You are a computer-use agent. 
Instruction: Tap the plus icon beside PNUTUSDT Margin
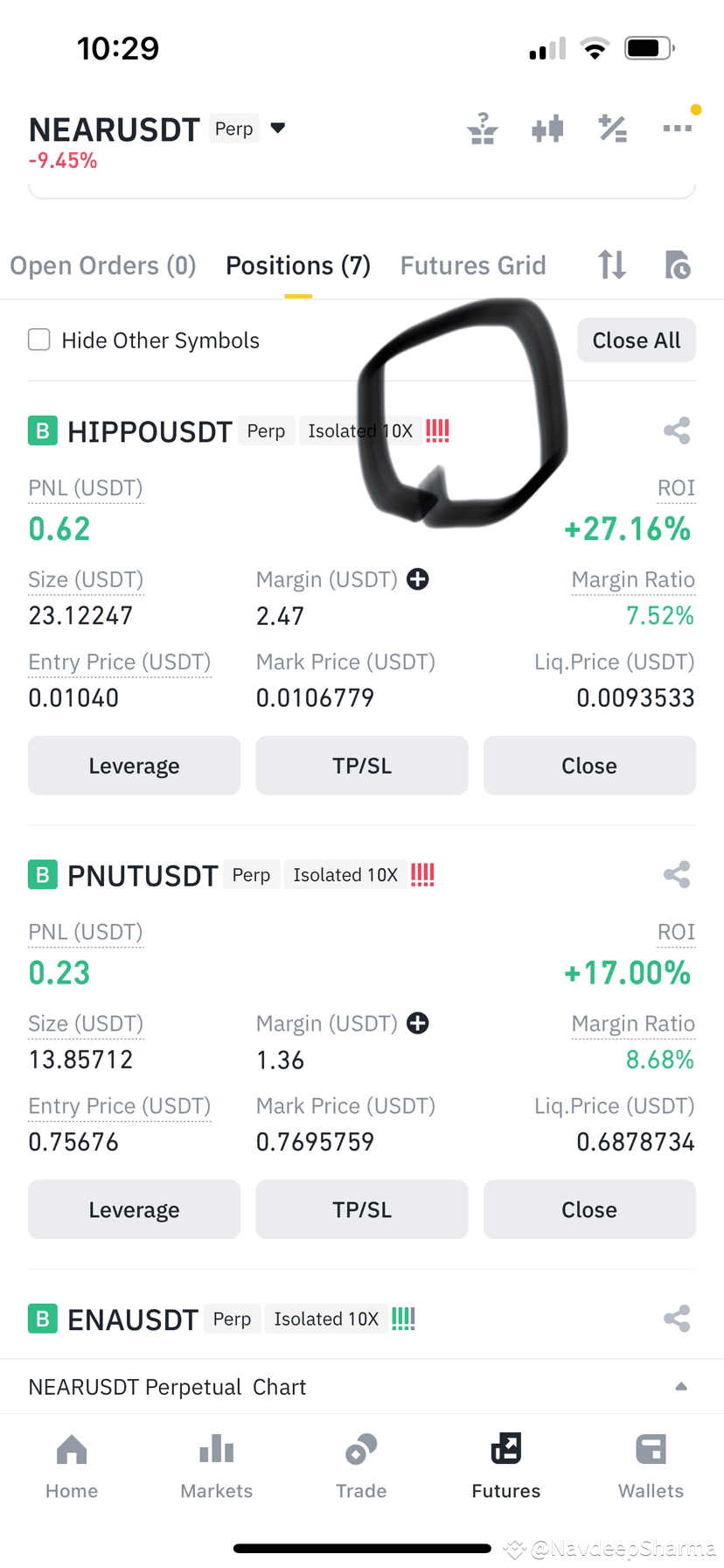pos(418,1023)
